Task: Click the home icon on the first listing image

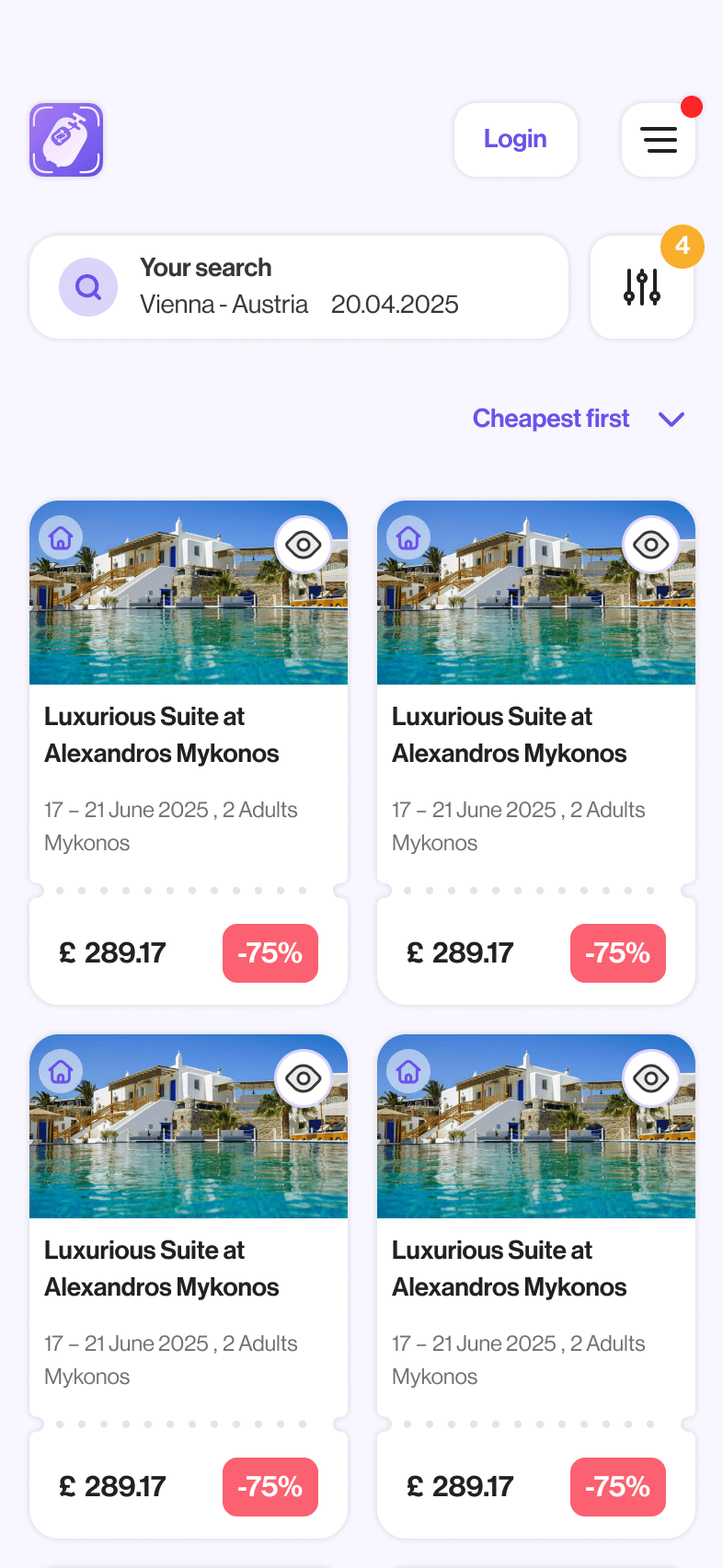Action: (60, 537)
